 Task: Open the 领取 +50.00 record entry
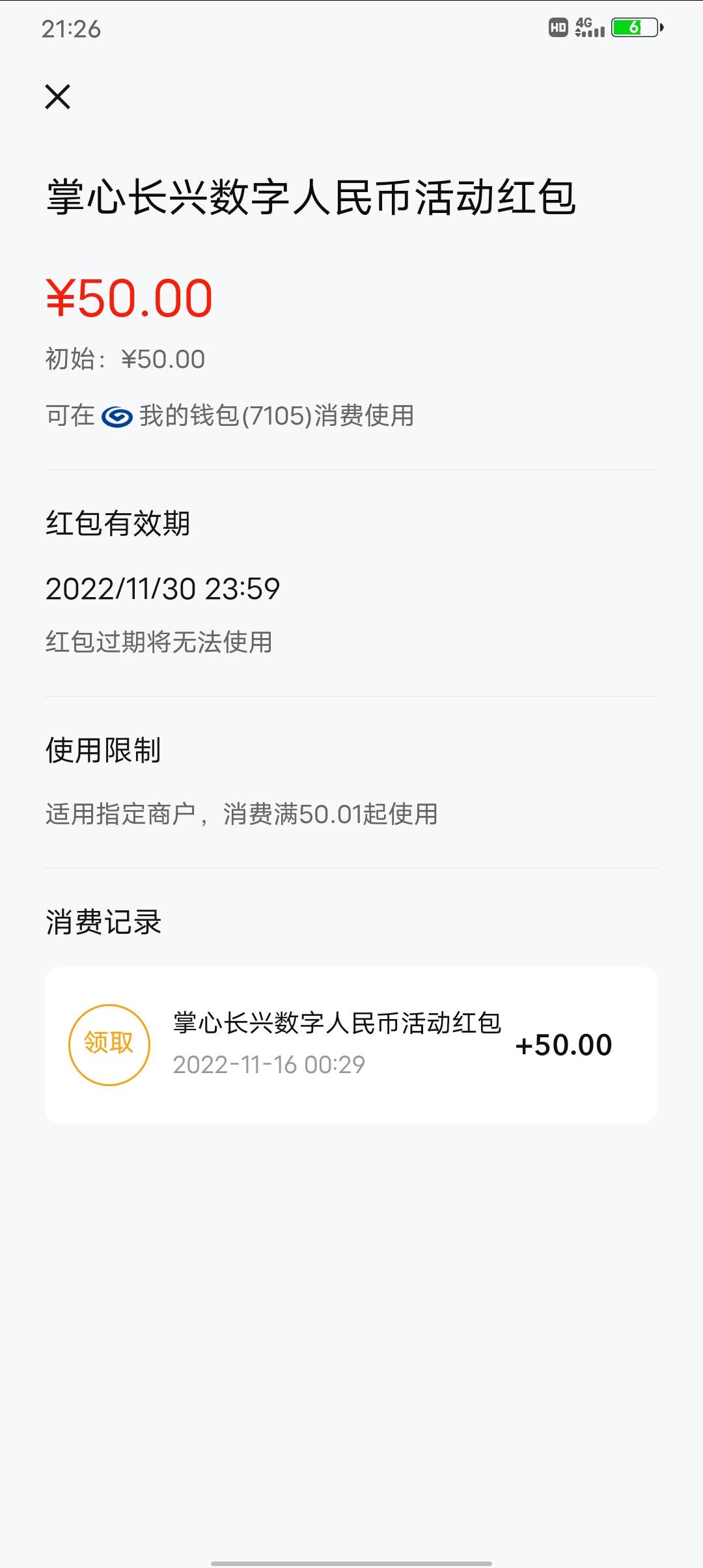(351, 1044)
